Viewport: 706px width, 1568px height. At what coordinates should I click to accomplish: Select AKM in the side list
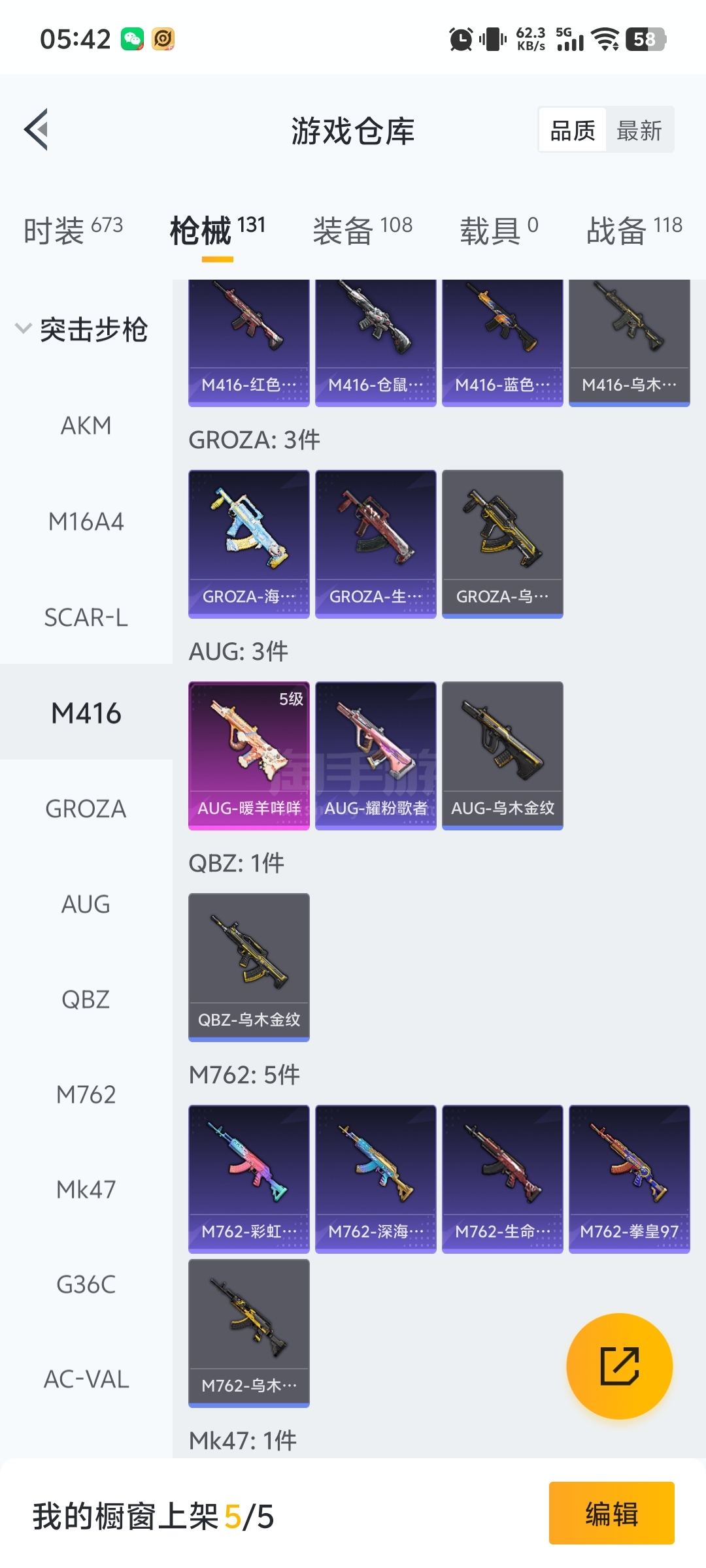86,425
